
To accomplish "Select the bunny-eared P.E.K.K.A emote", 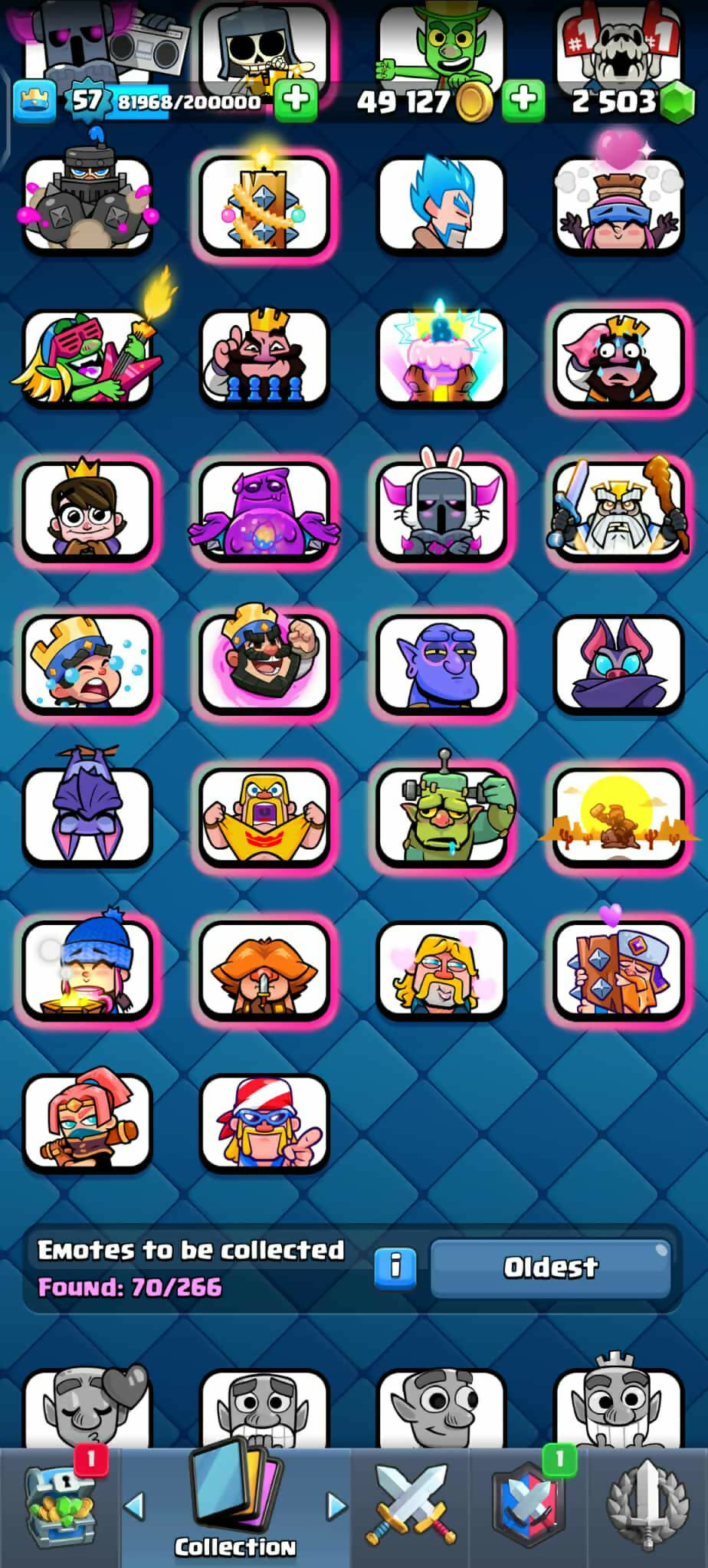I will (441, 510).
